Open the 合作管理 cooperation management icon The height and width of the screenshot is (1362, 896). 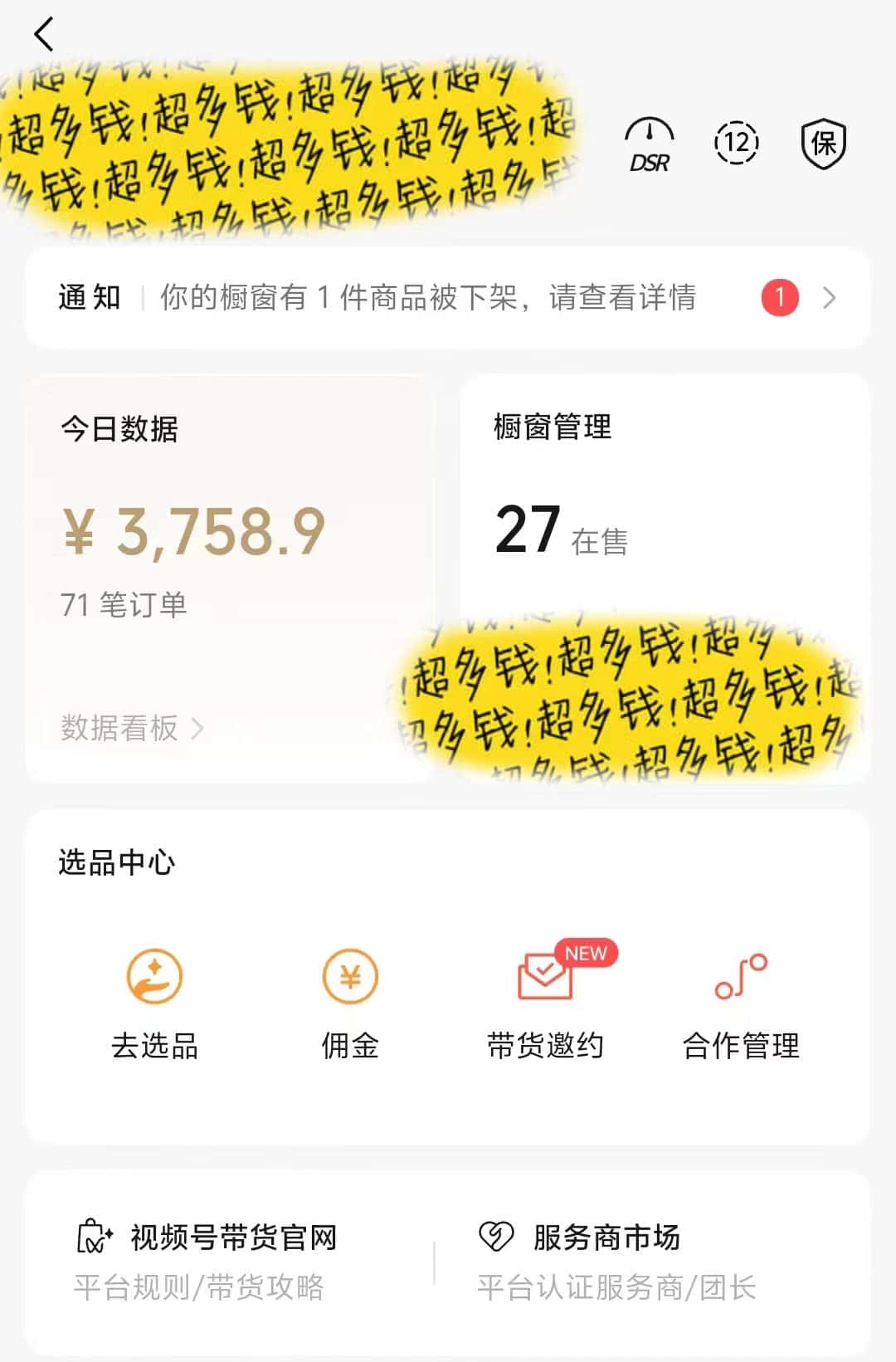743,979
